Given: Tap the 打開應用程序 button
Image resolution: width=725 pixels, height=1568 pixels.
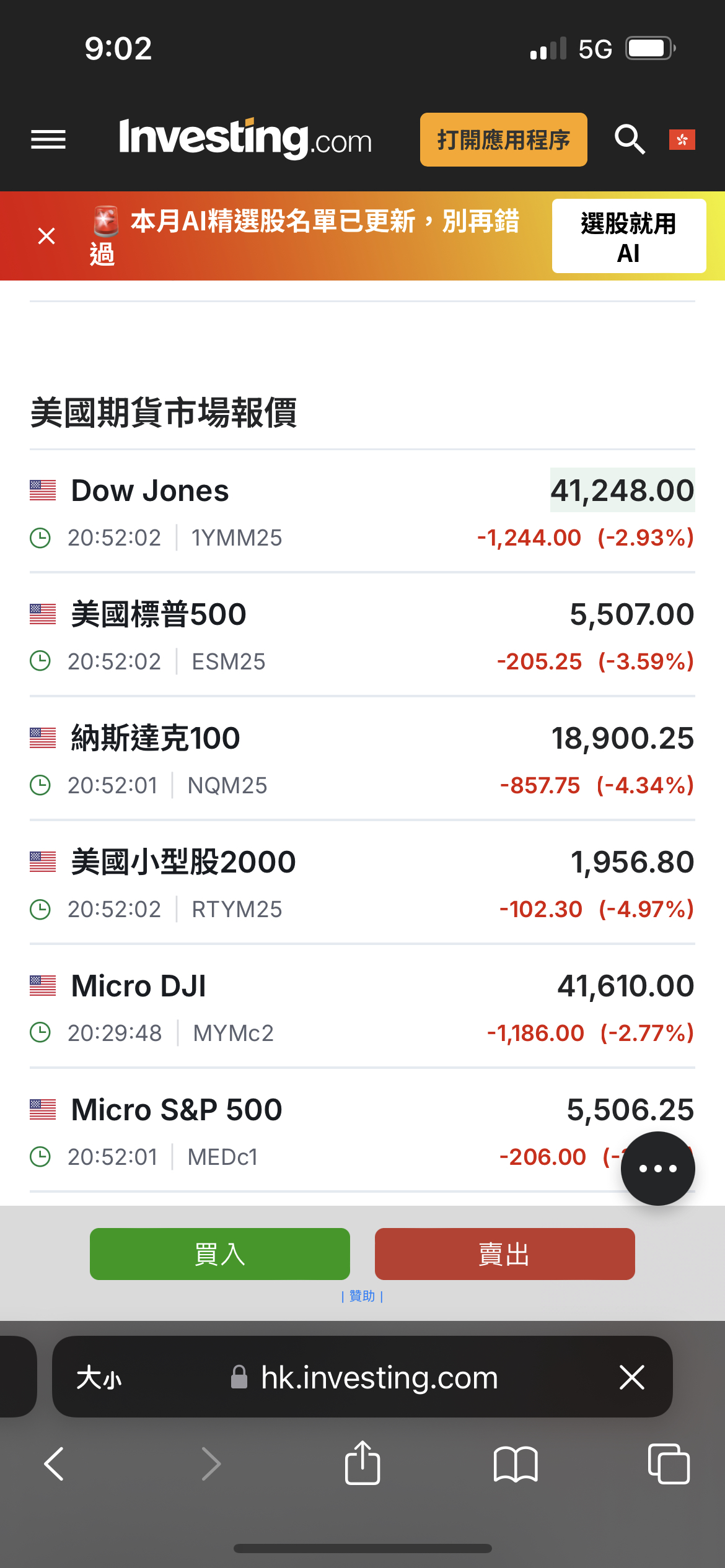Looking at the screenshot, I should (x=503, y=140).
